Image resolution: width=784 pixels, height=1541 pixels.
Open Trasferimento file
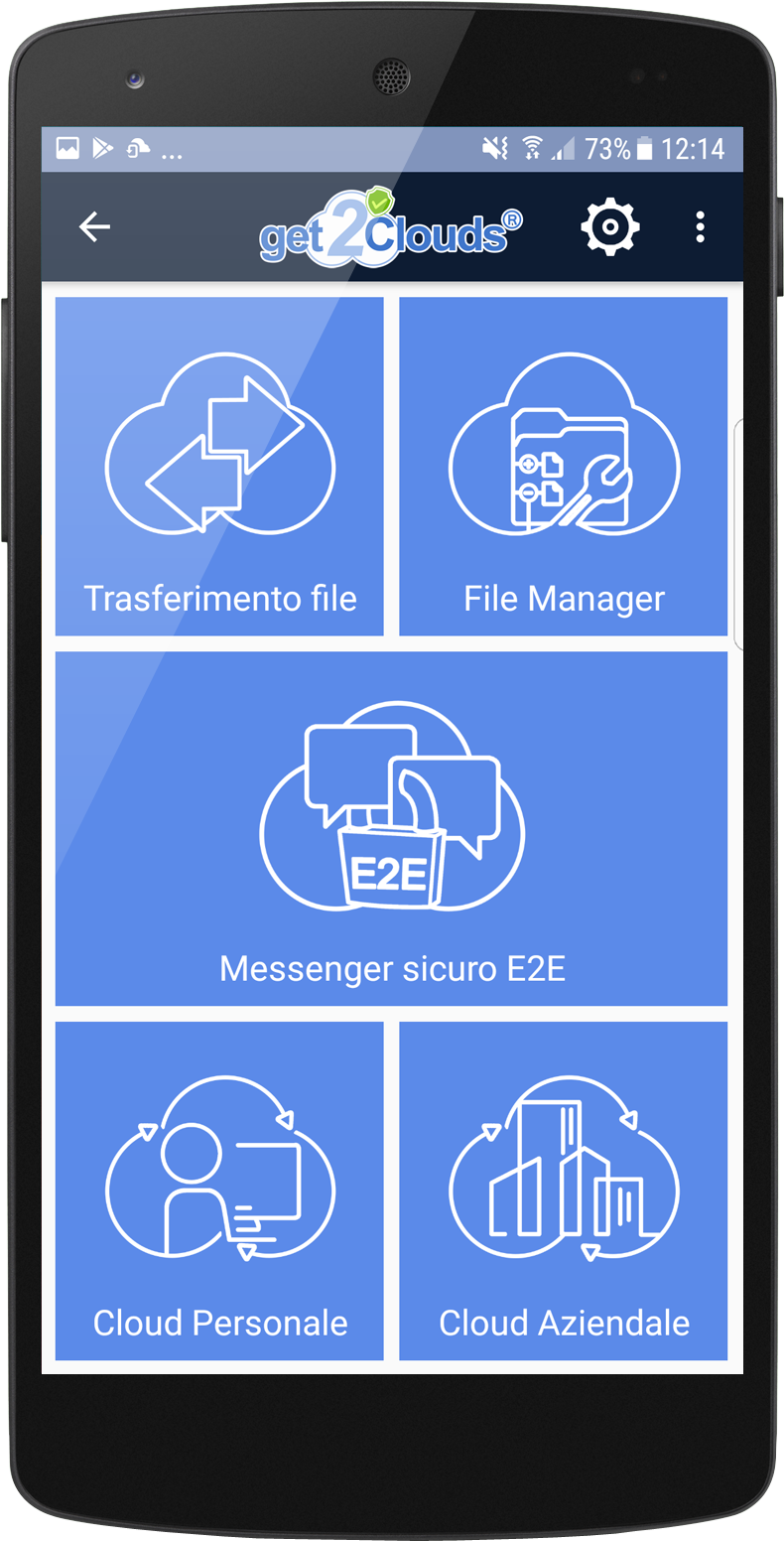(x=219, y=467)
